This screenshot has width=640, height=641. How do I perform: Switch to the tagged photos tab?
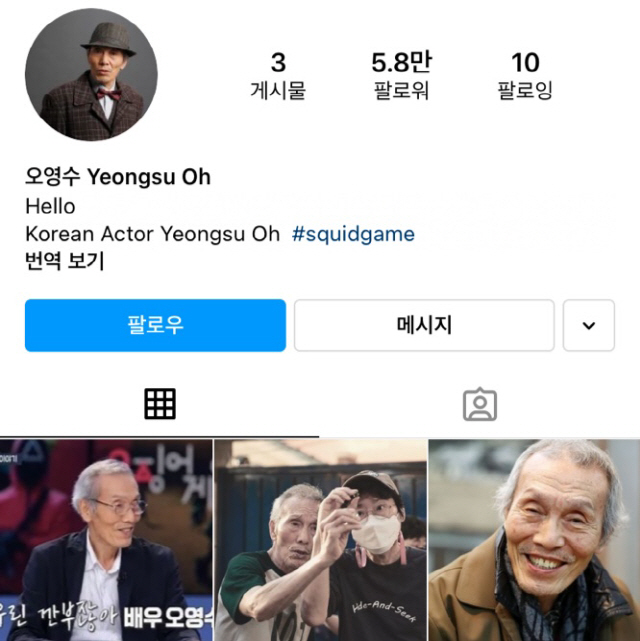coord(480,404)
